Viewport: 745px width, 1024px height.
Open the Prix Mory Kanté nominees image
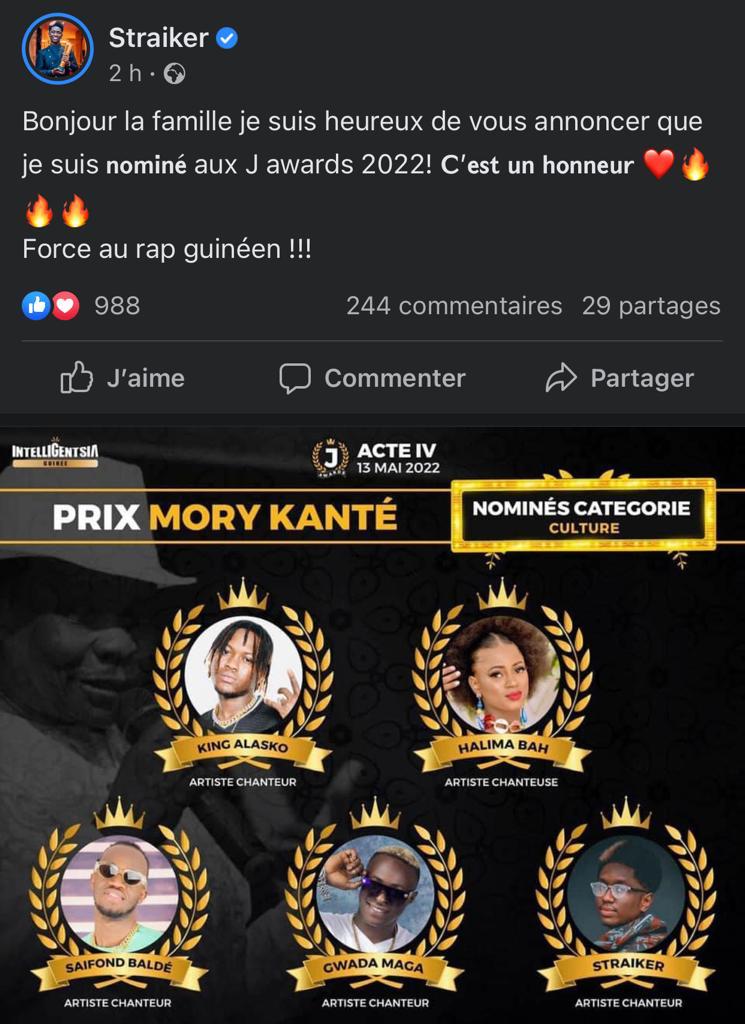click(372, 720)
